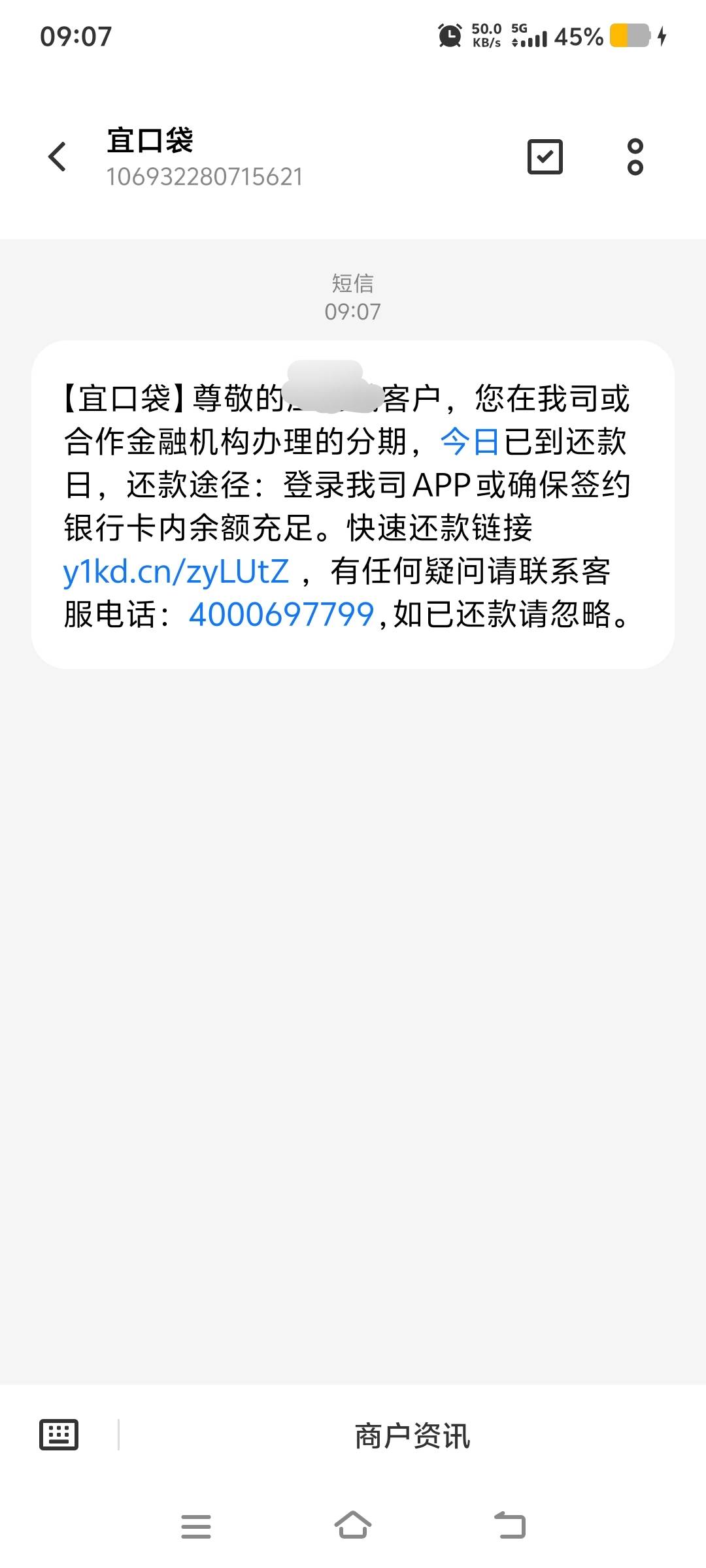Open the 商户资讯 menu
706x1568 pixels.
pos(412,1435)
